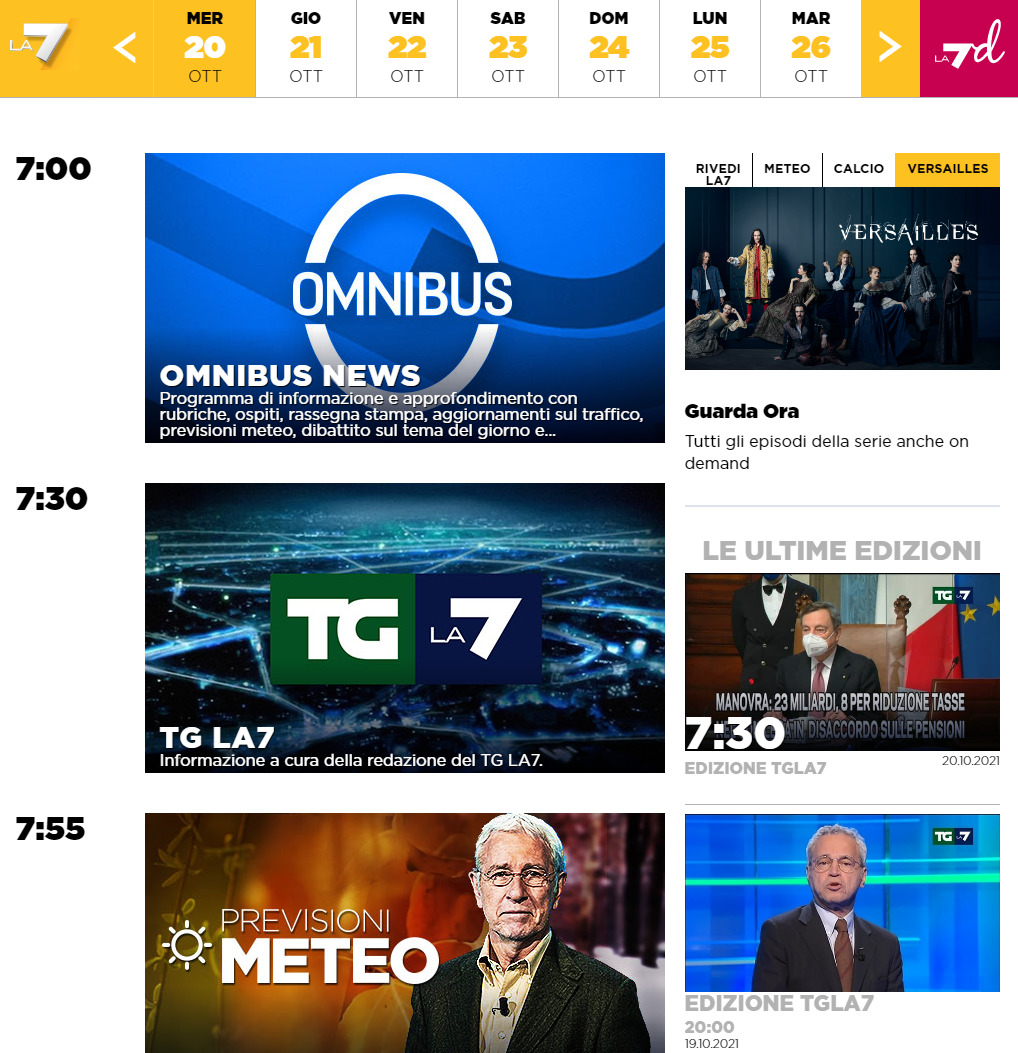Image resolution: width=1018 pixels, height=1053 pixels.
Task: Show the DOM 24 Ott program guide
Action: tap(609, 48)
